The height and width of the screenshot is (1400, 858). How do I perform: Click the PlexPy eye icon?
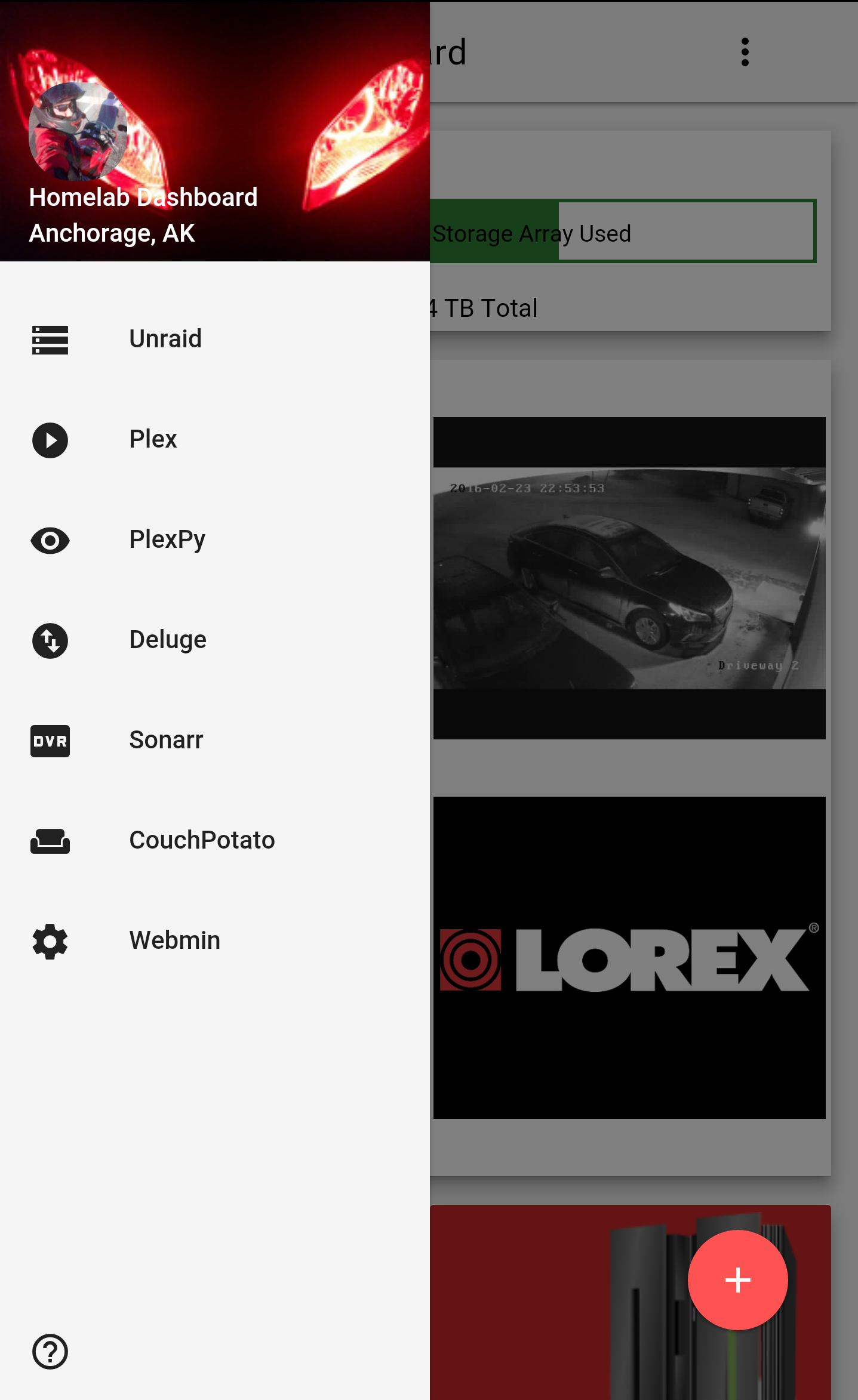(50, 541)
